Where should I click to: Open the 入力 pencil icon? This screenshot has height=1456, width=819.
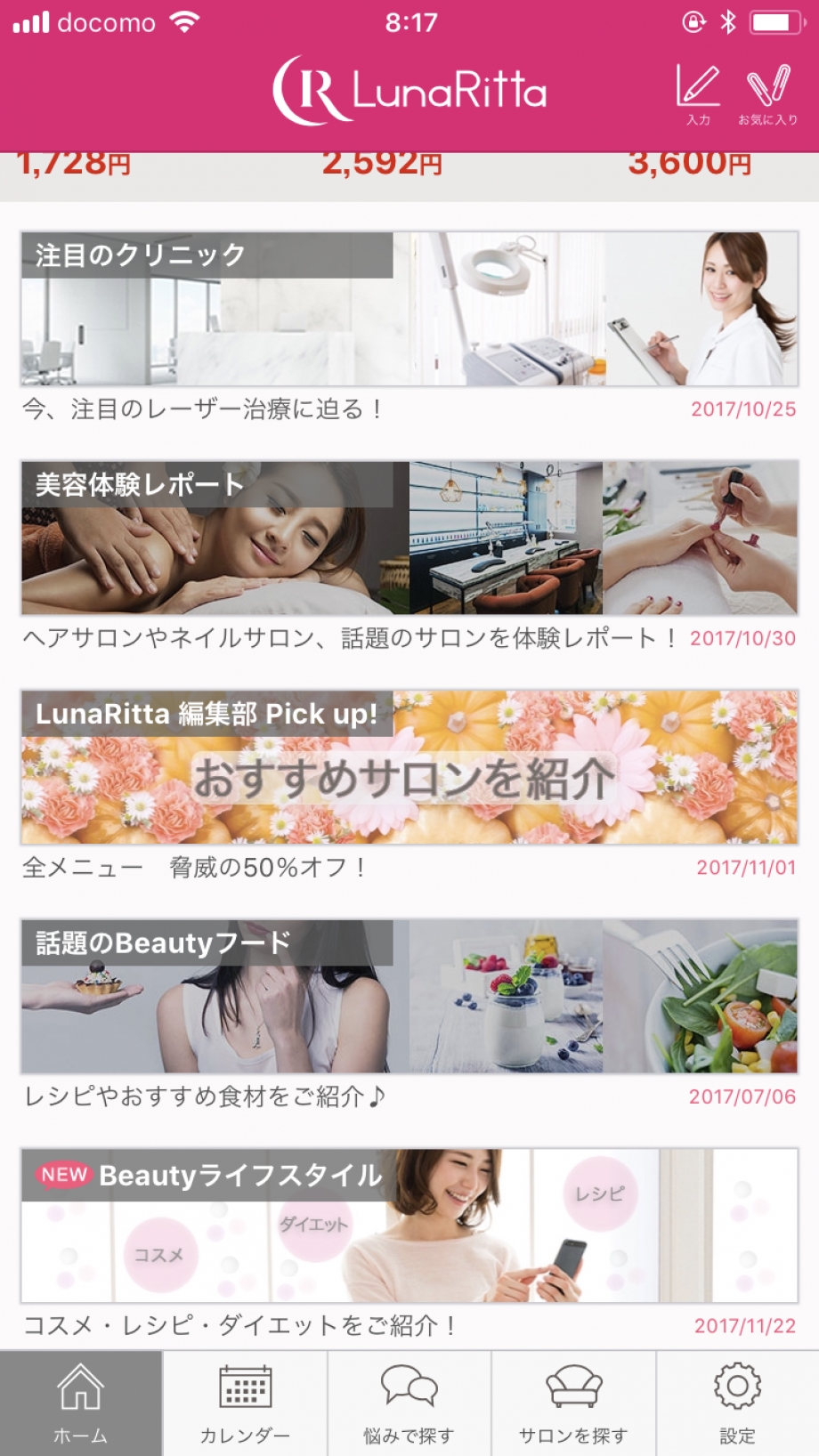[698, 93]
